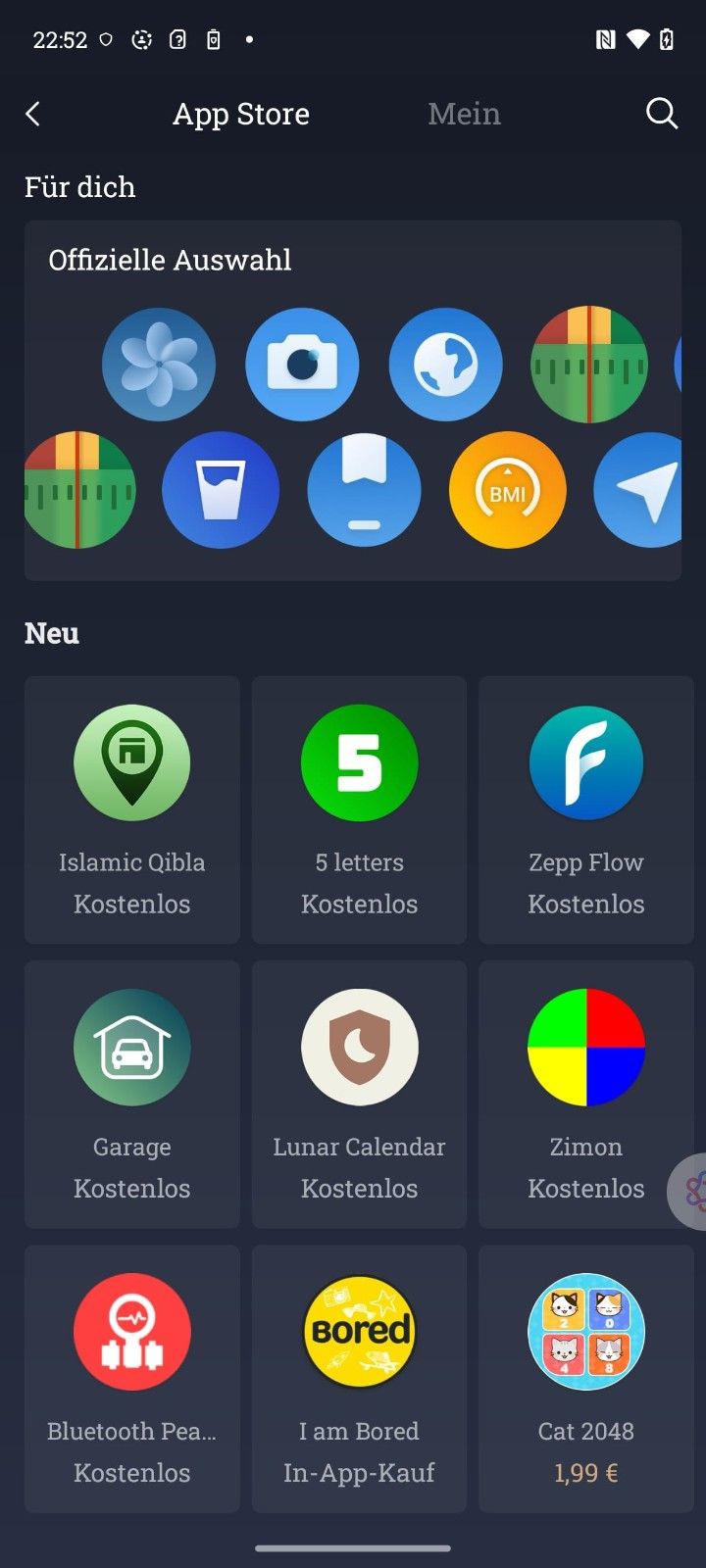View the Bluetooth Pea... app card
This screenshot has height=1568, width=706.
(x=132, y=1379)
